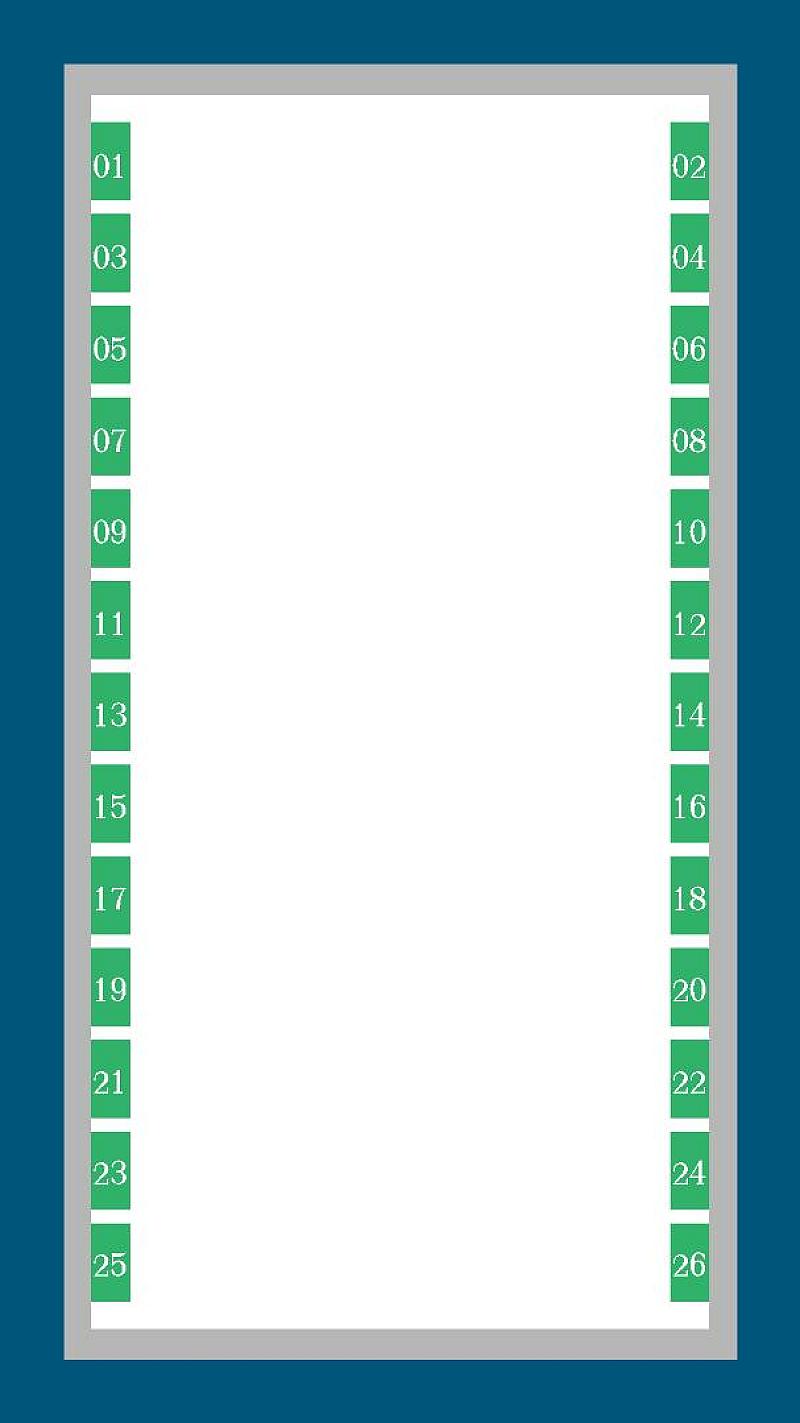
Task: Choose seat 09
Action: click(x=110, y=528)
